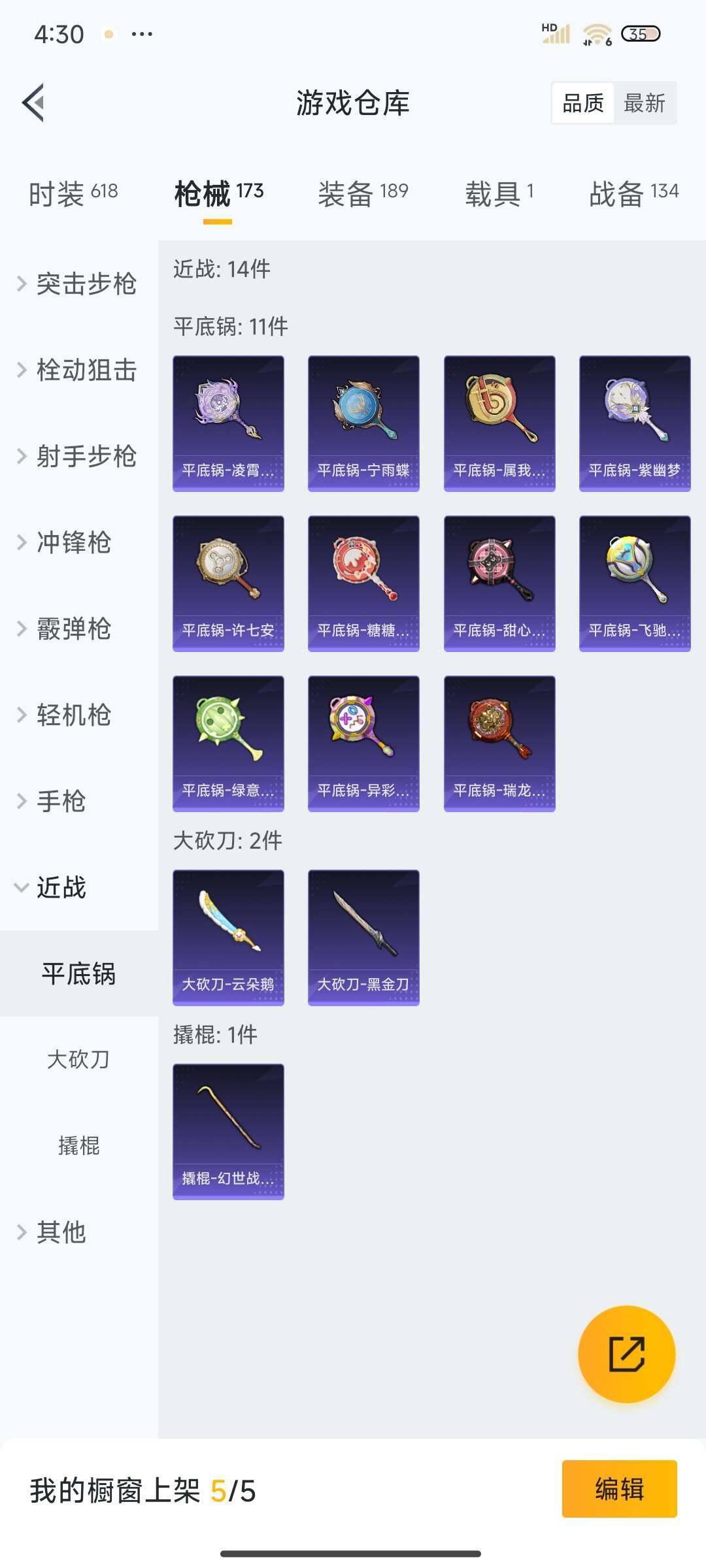Sort by 最新
Viewport: 706px width, 1568px height.
point(645,103)
